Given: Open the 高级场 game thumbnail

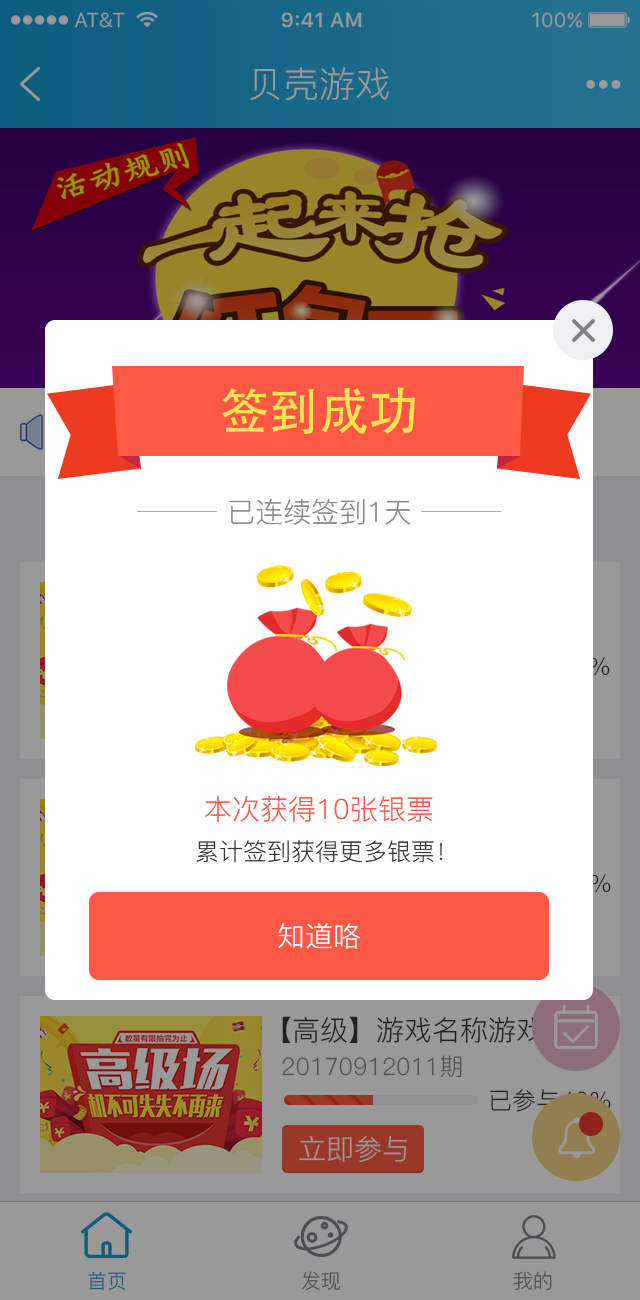Looking at the screenshot, I should tap(151, 1095).
